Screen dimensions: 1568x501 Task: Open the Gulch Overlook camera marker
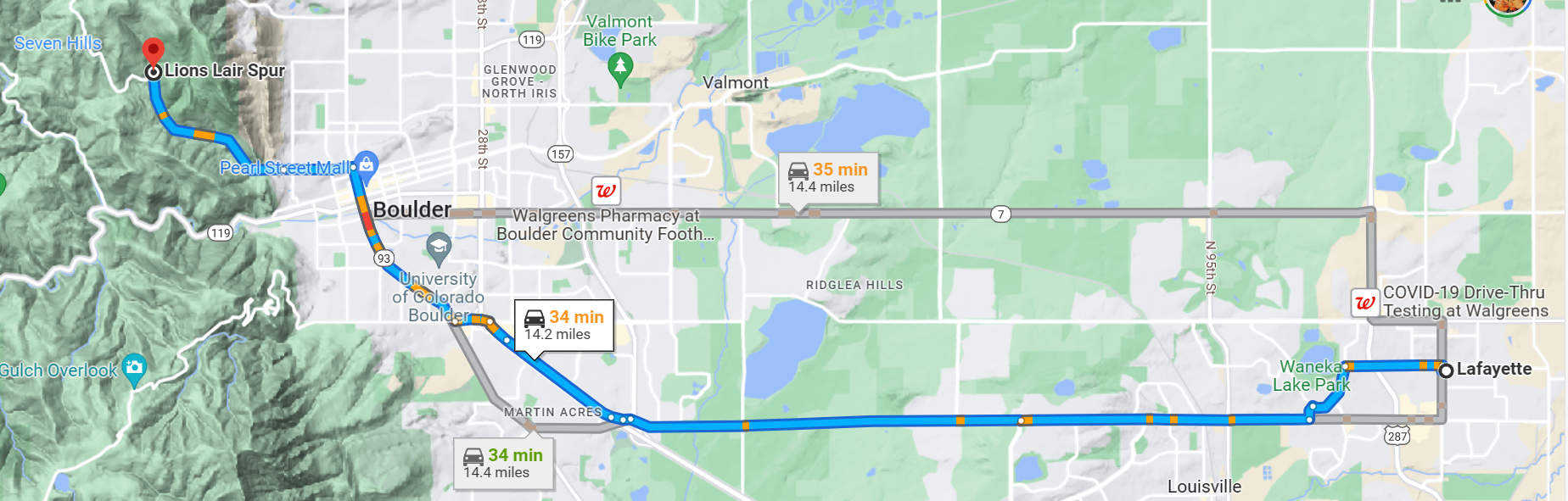tap(134, 368)
